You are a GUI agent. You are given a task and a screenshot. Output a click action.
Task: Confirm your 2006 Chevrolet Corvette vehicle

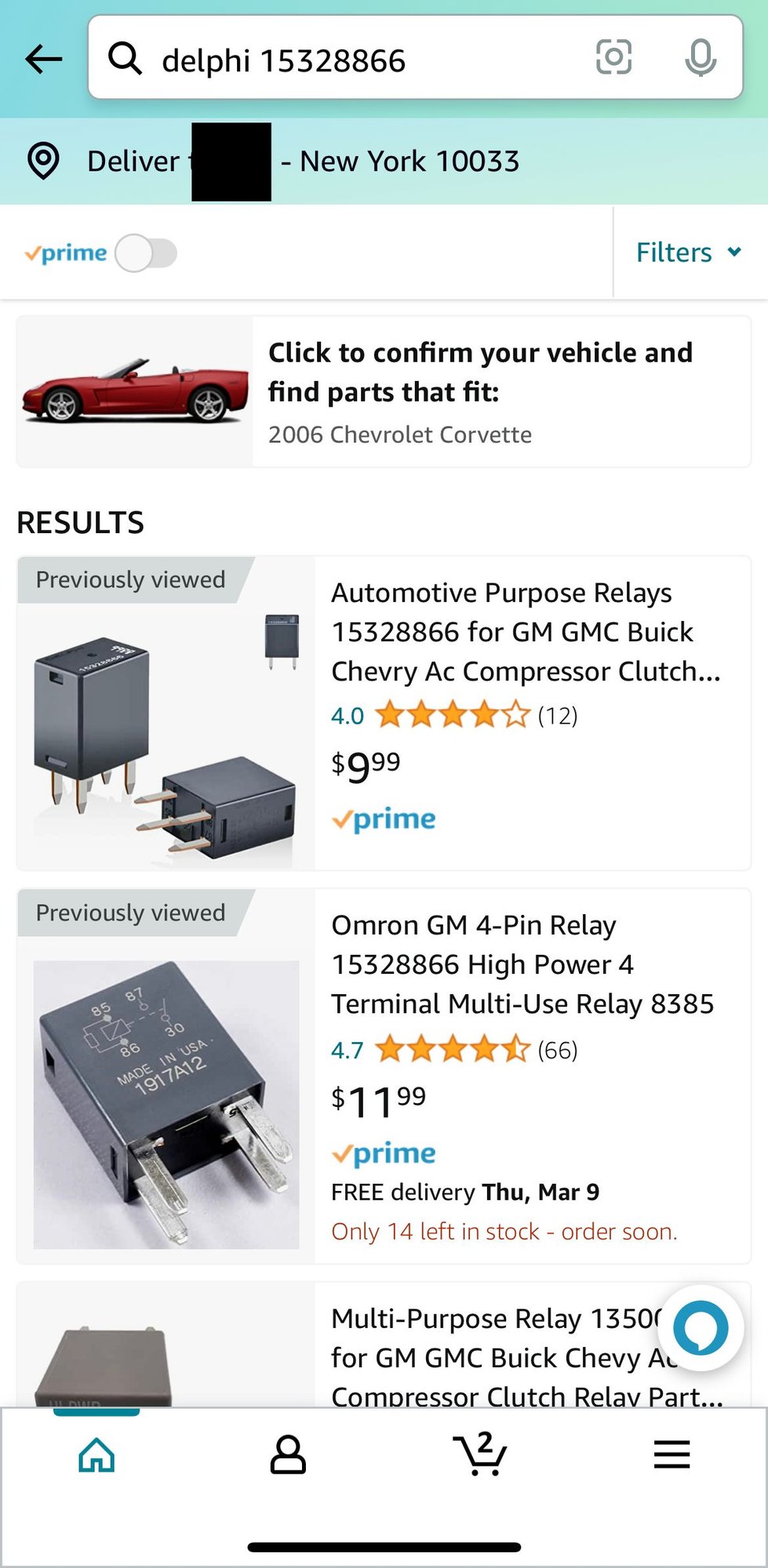480,372
